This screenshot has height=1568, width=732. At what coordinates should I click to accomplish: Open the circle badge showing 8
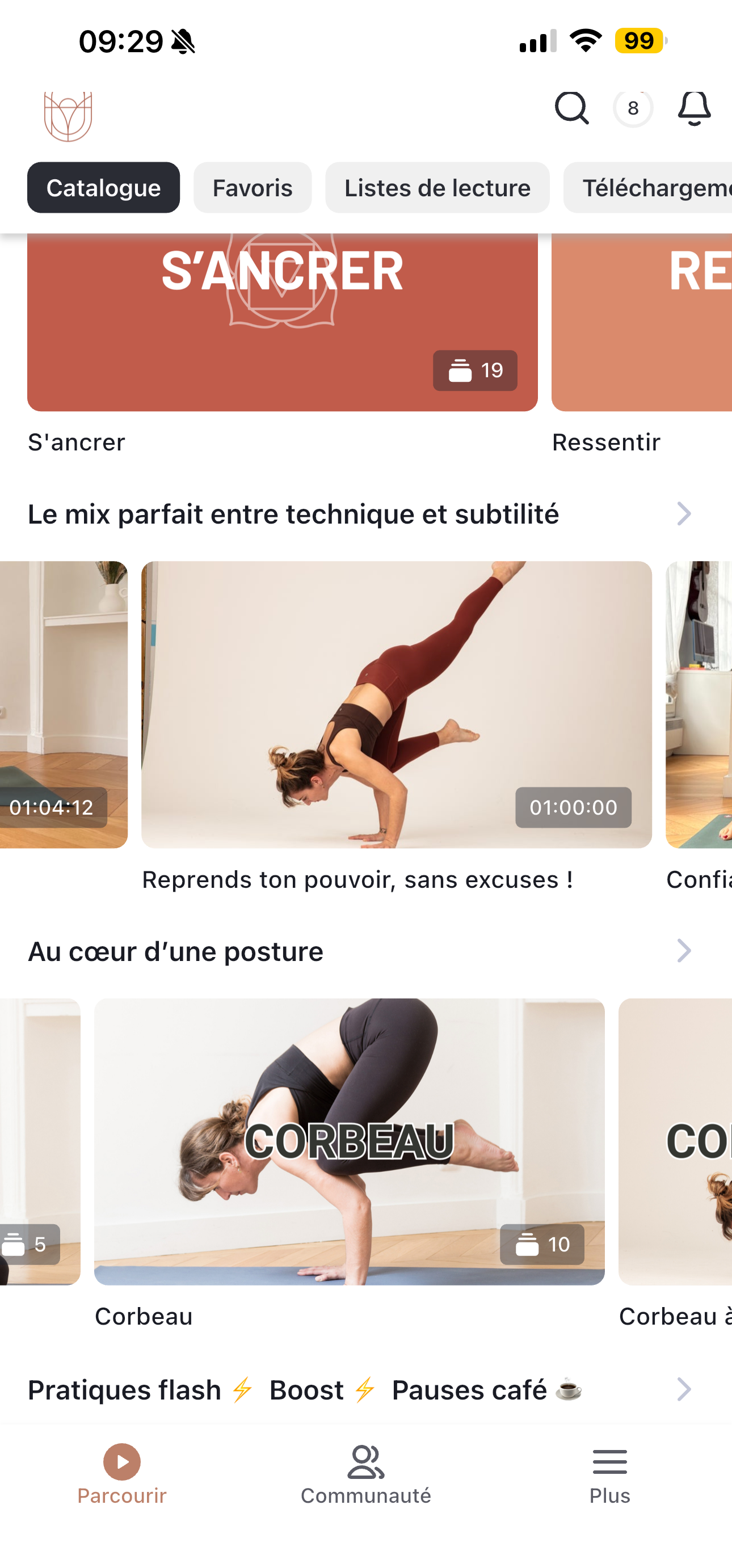633,108
